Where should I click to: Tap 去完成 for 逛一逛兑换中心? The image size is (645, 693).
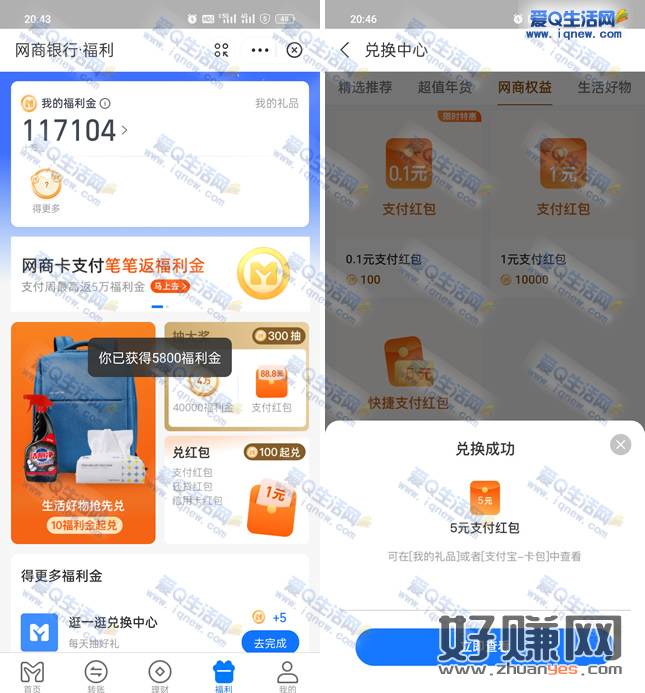click(269, 642)
